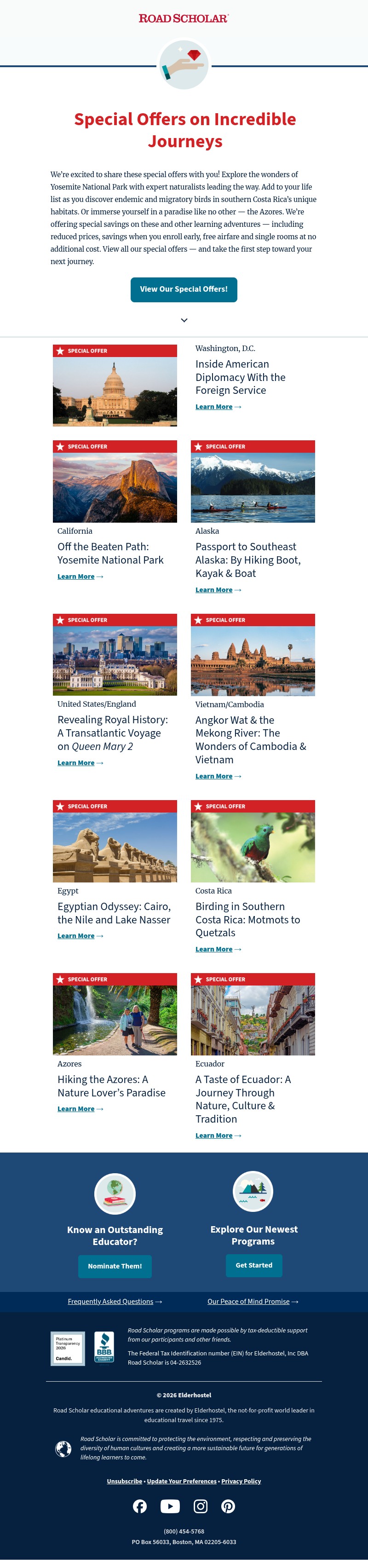Open Road Scholar's Pinterest page
This screenshot has width=368, height=1568.
(228, 1506)
